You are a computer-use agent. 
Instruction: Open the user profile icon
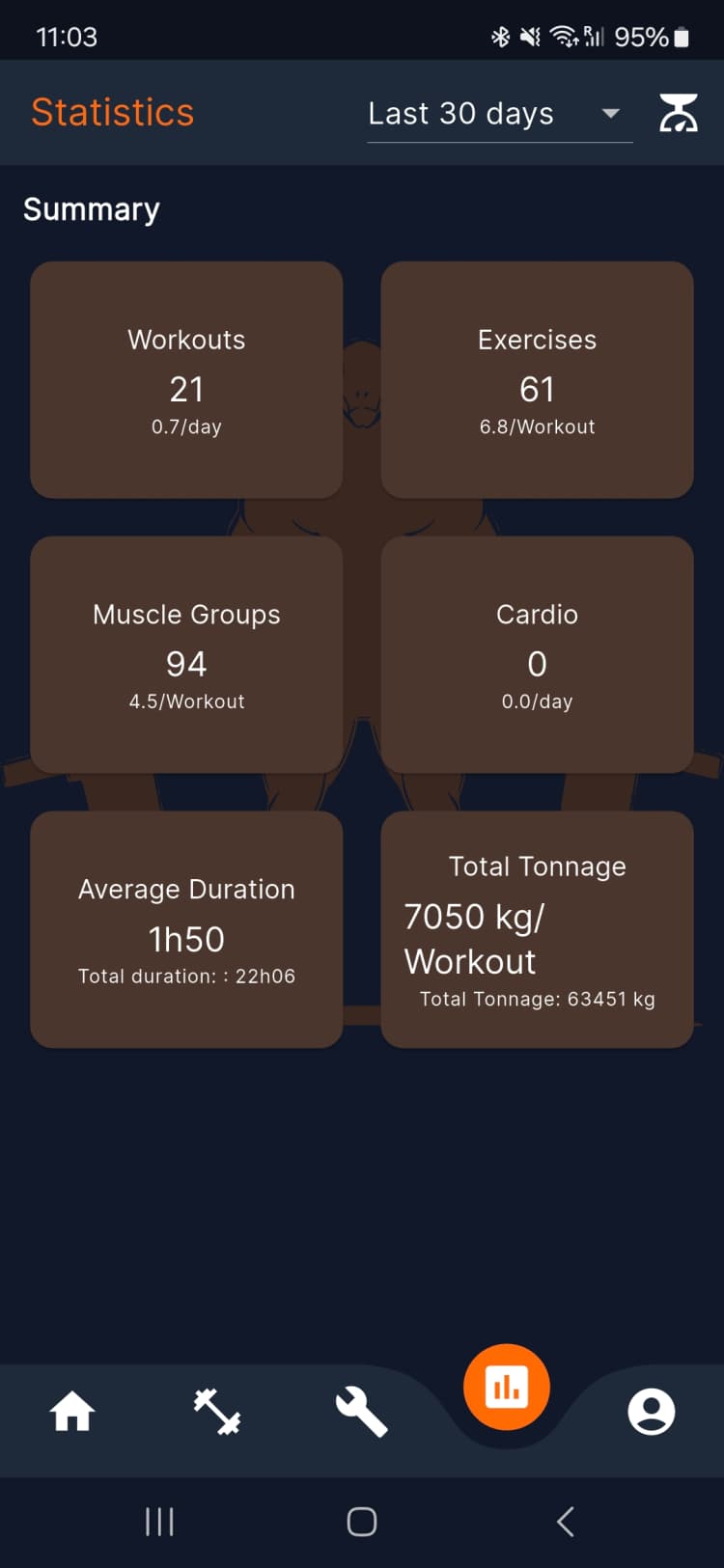point(652,1411)
